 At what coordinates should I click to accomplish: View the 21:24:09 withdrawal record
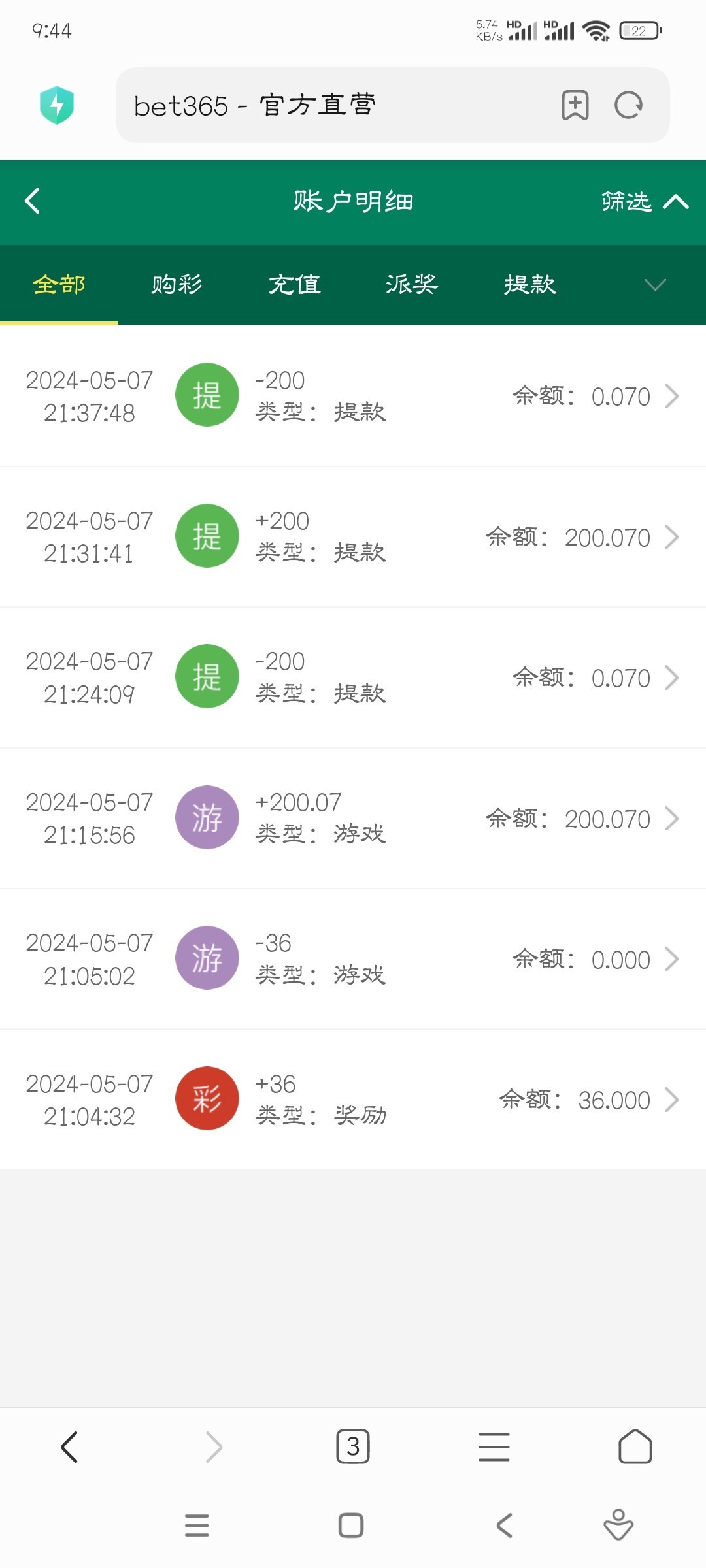coord(353,678)
